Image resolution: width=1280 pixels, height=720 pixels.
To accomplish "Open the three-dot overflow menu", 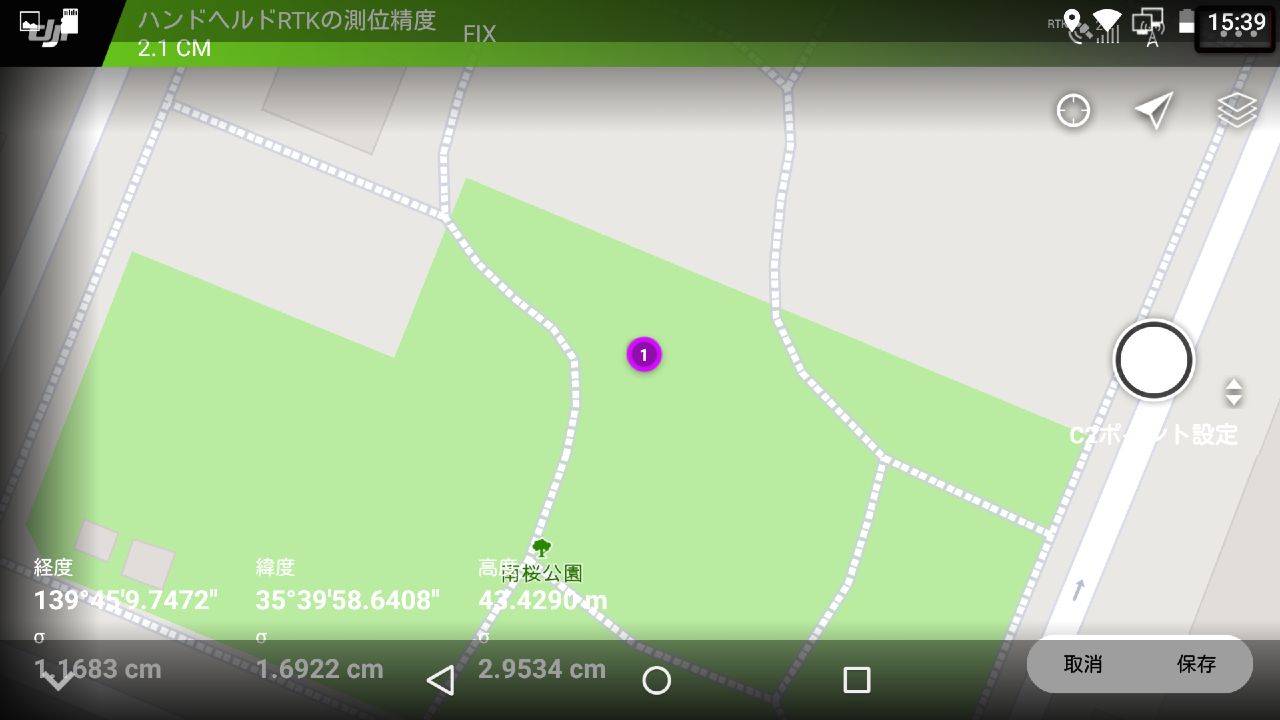I will (x=1237, y=32).
